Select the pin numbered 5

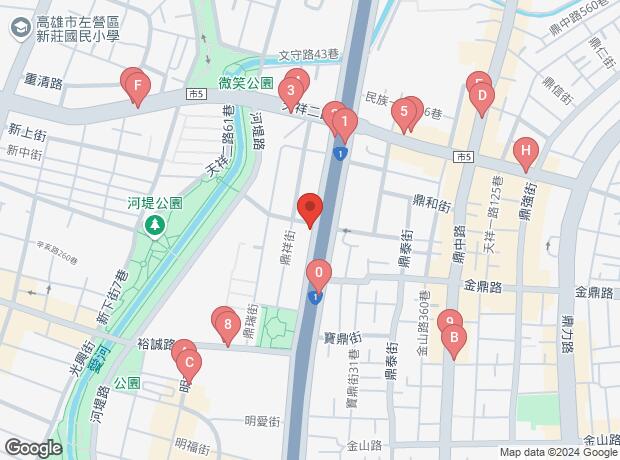[x=404, y=113]
